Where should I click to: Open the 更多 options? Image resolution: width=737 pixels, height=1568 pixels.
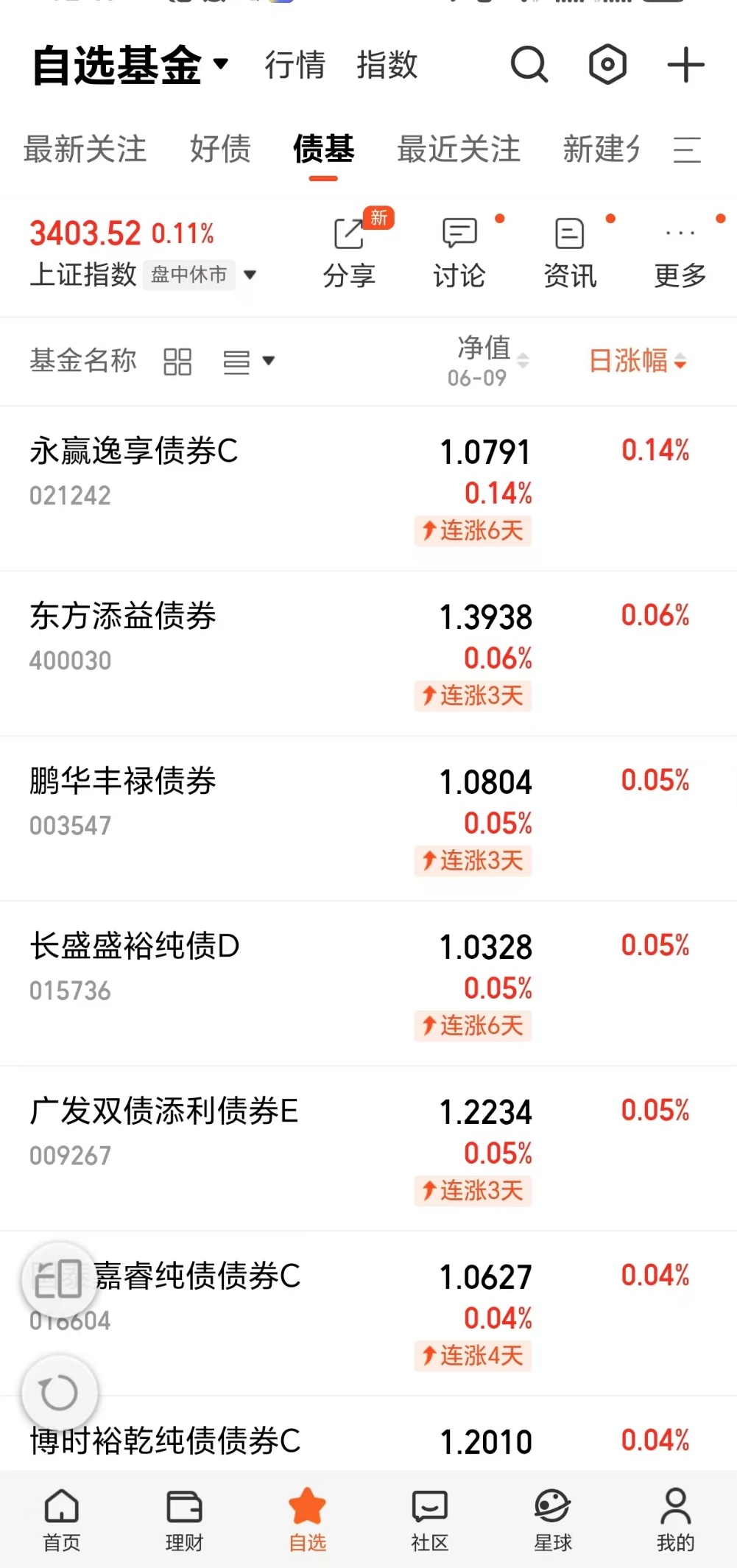680,253
